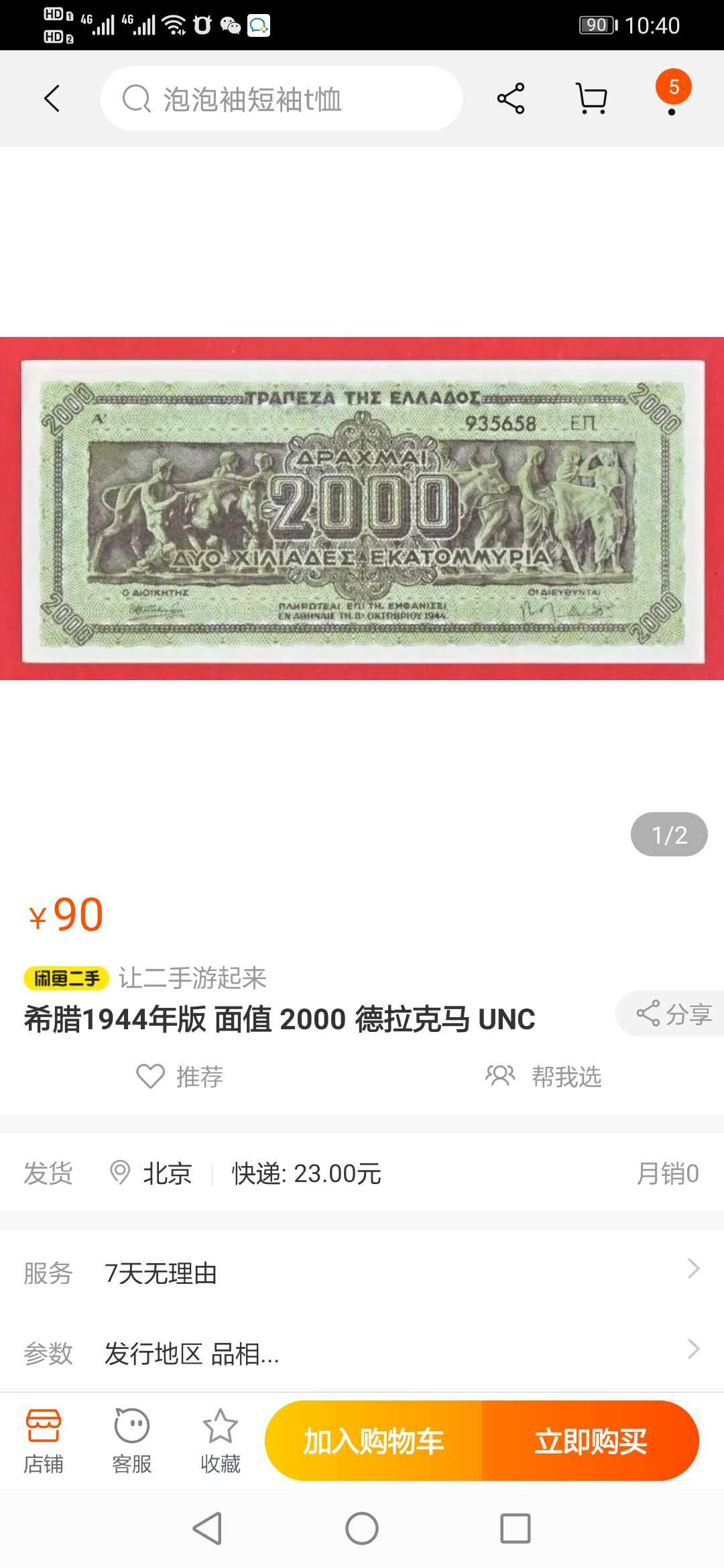Tap the search bar showing 泡泡袖短袖t恤
724x1568 pixels.
click(282, 98)
